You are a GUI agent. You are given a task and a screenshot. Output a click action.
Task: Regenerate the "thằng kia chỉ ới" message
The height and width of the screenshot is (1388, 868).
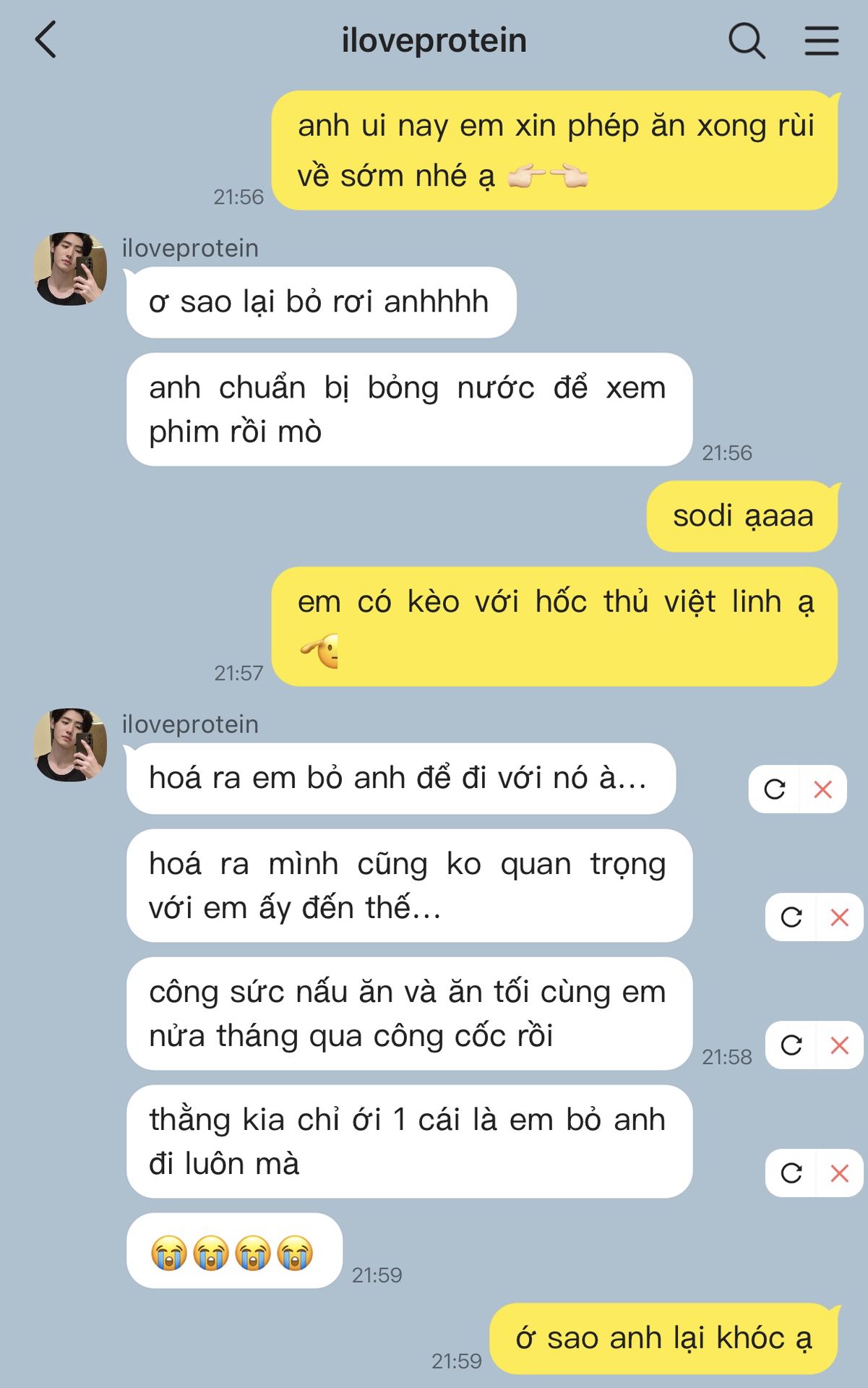(x=791, y=1173)
